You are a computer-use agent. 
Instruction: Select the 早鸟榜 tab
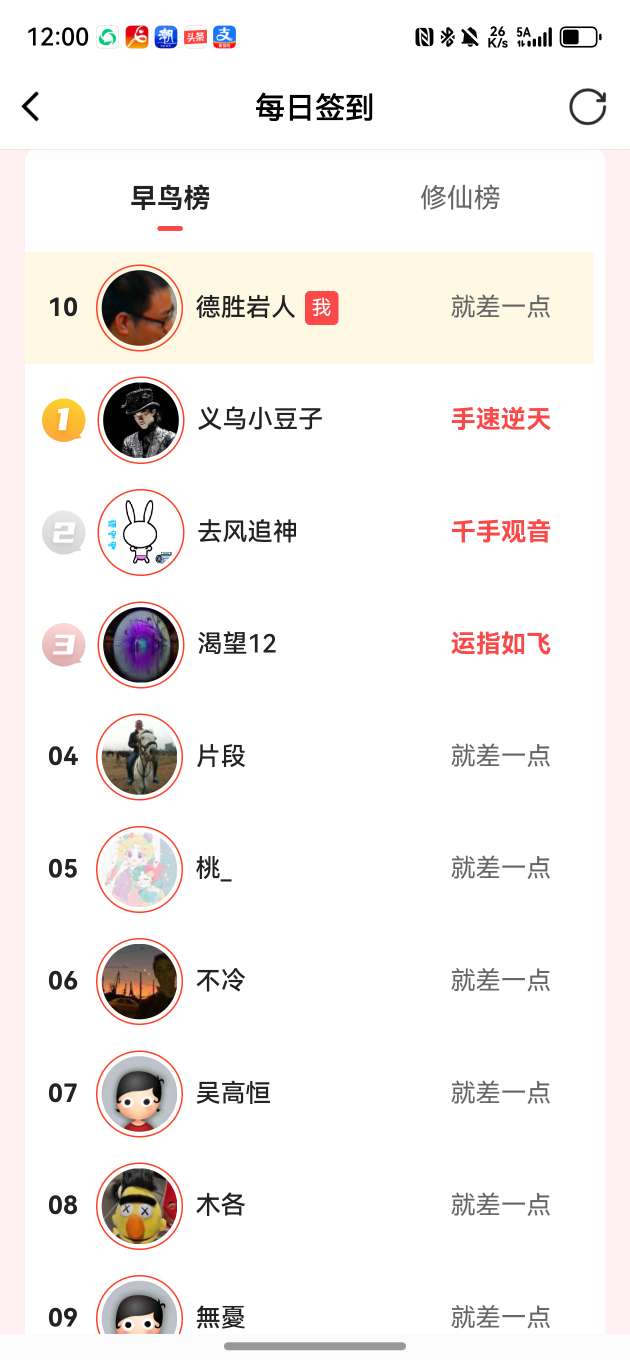(170, 198)
